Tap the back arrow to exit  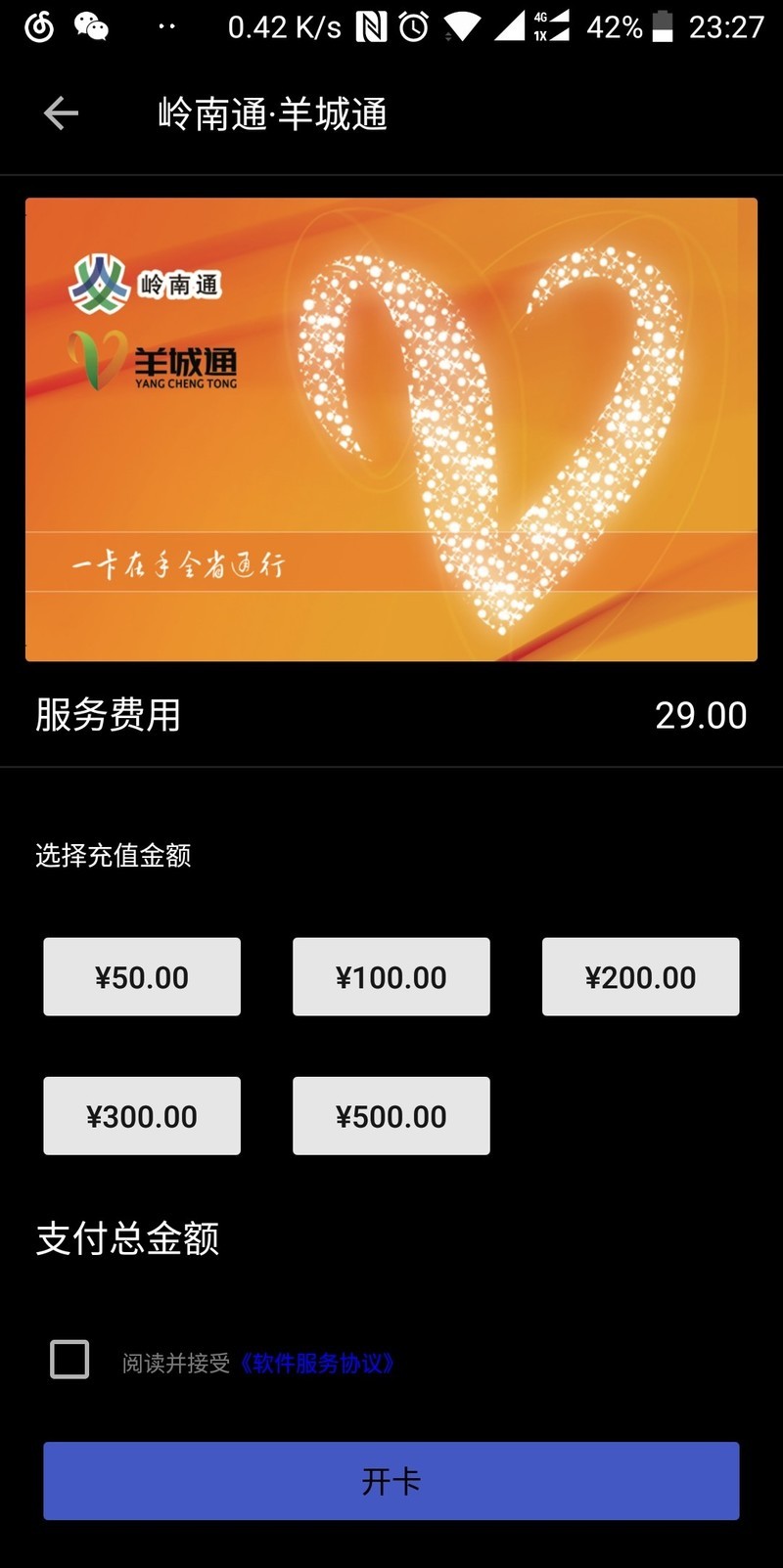click(x=59, y=112)
